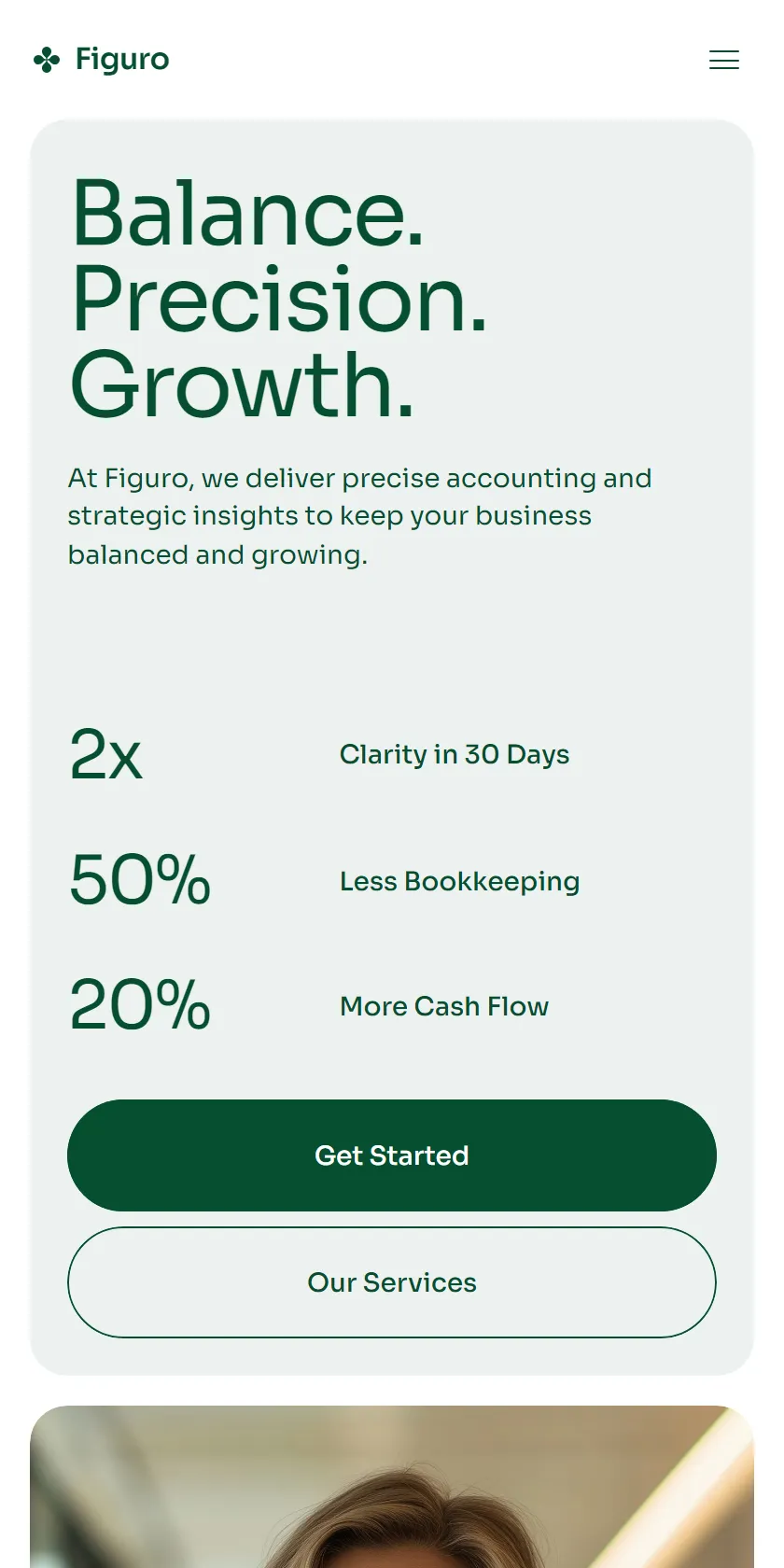
Task: Go to the Figuro home logo link
Action: (x=101, y=60)
